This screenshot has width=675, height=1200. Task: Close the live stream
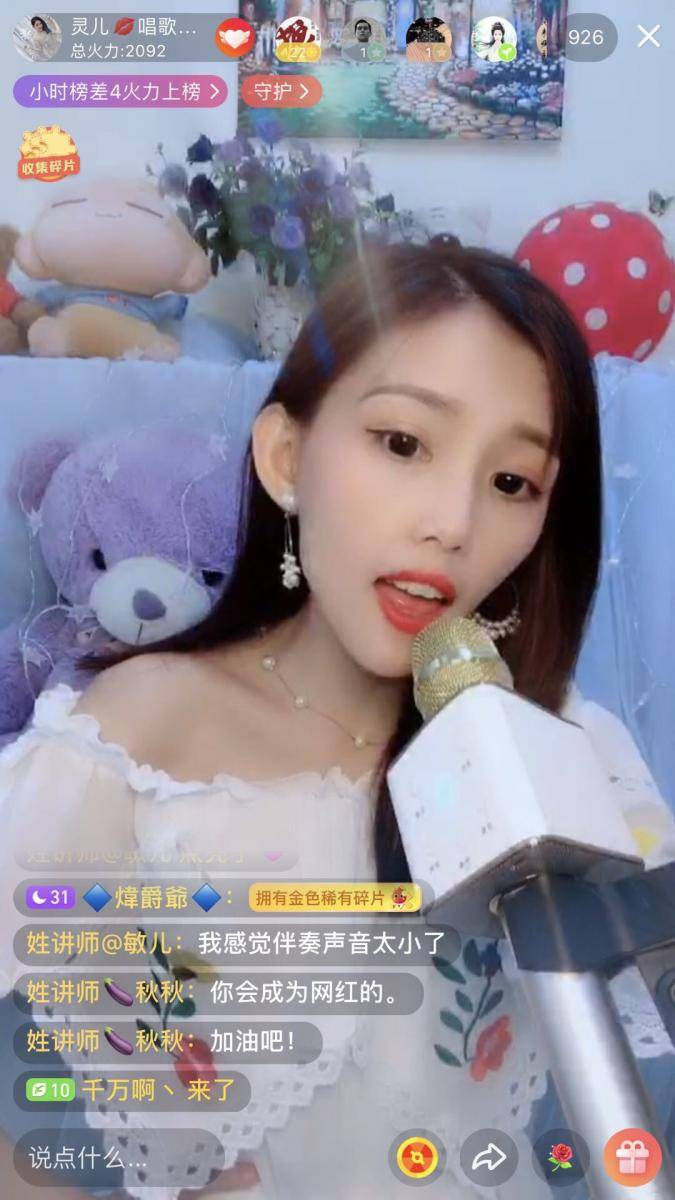pos(649,37)
